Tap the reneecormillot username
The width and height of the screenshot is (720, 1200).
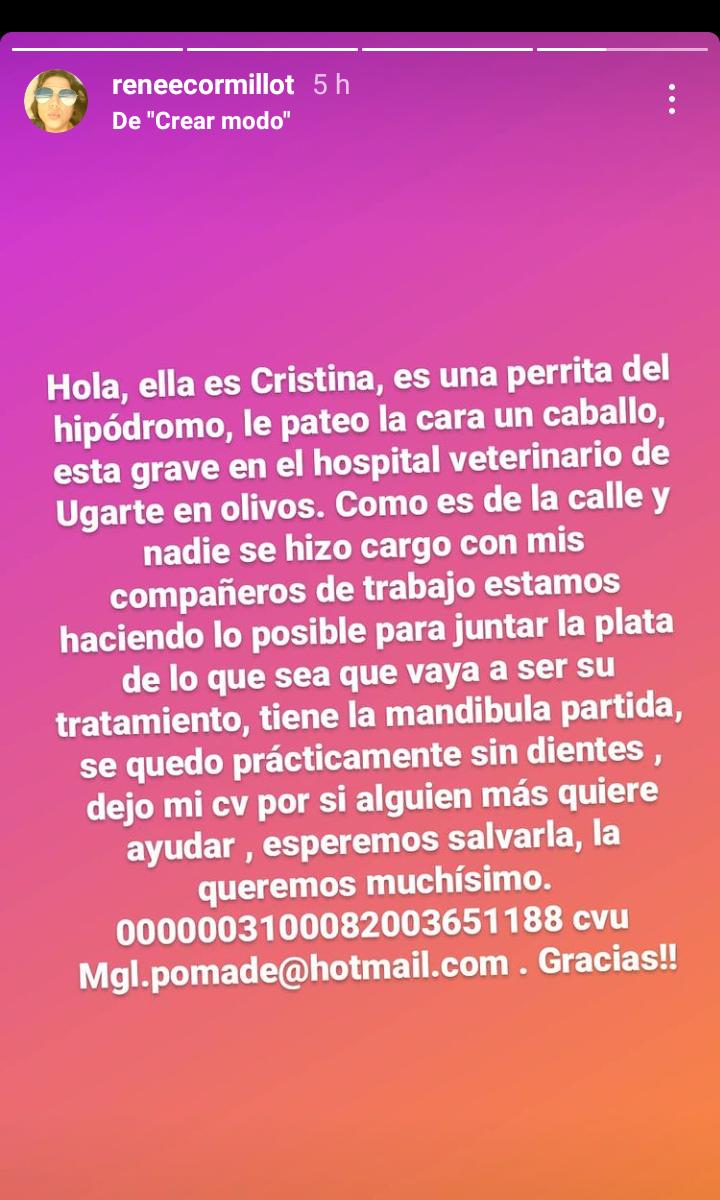(203, 85)
